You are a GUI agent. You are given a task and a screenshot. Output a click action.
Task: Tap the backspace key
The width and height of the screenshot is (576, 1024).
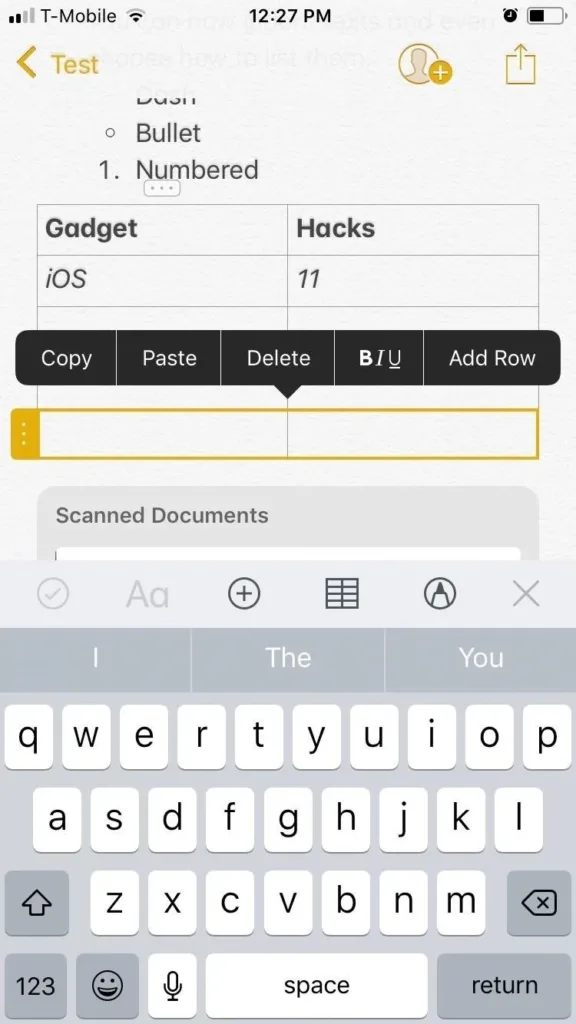pos(539,903)
